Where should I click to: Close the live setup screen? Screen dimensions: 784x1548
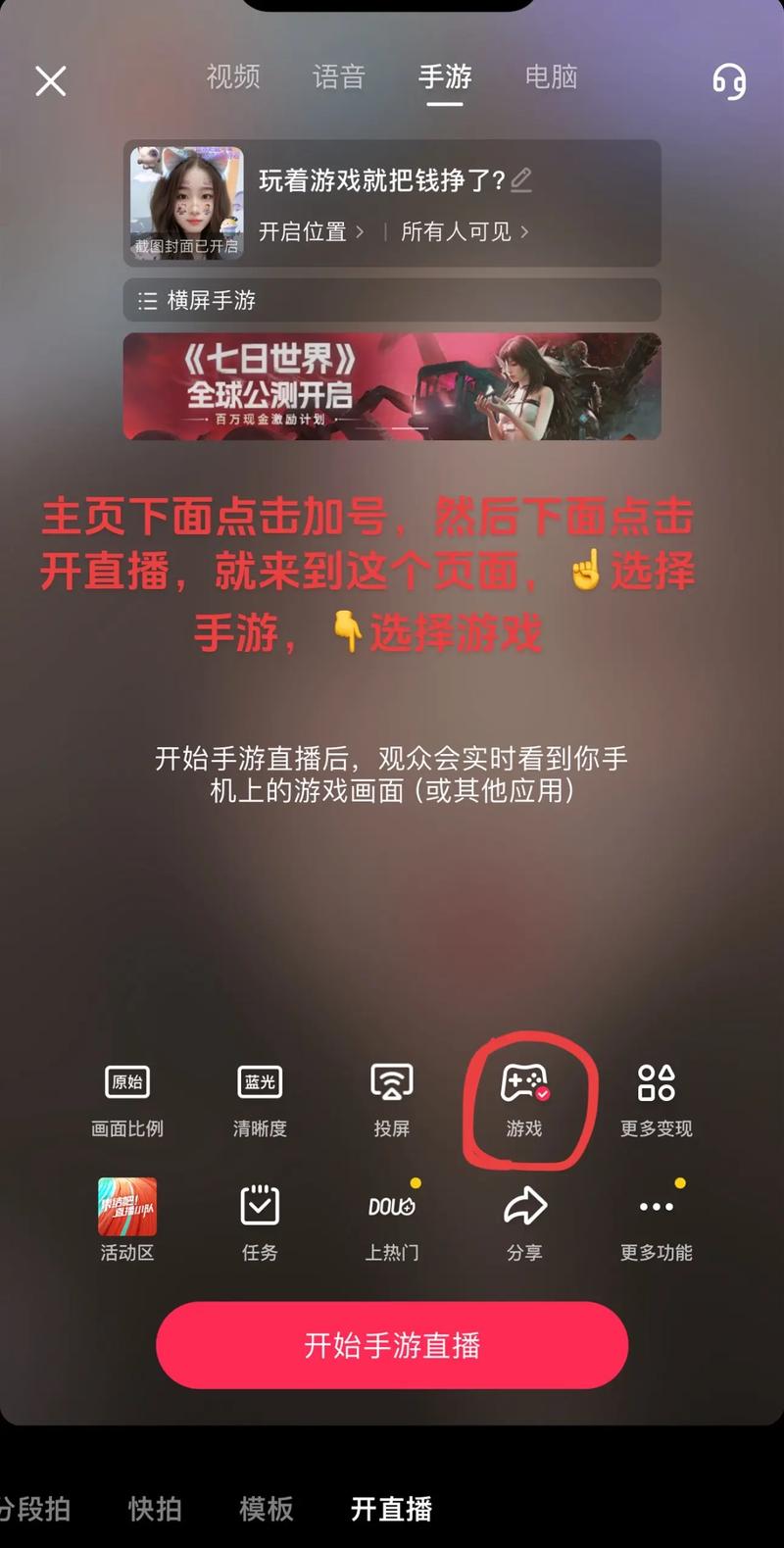tap(51, 80)
